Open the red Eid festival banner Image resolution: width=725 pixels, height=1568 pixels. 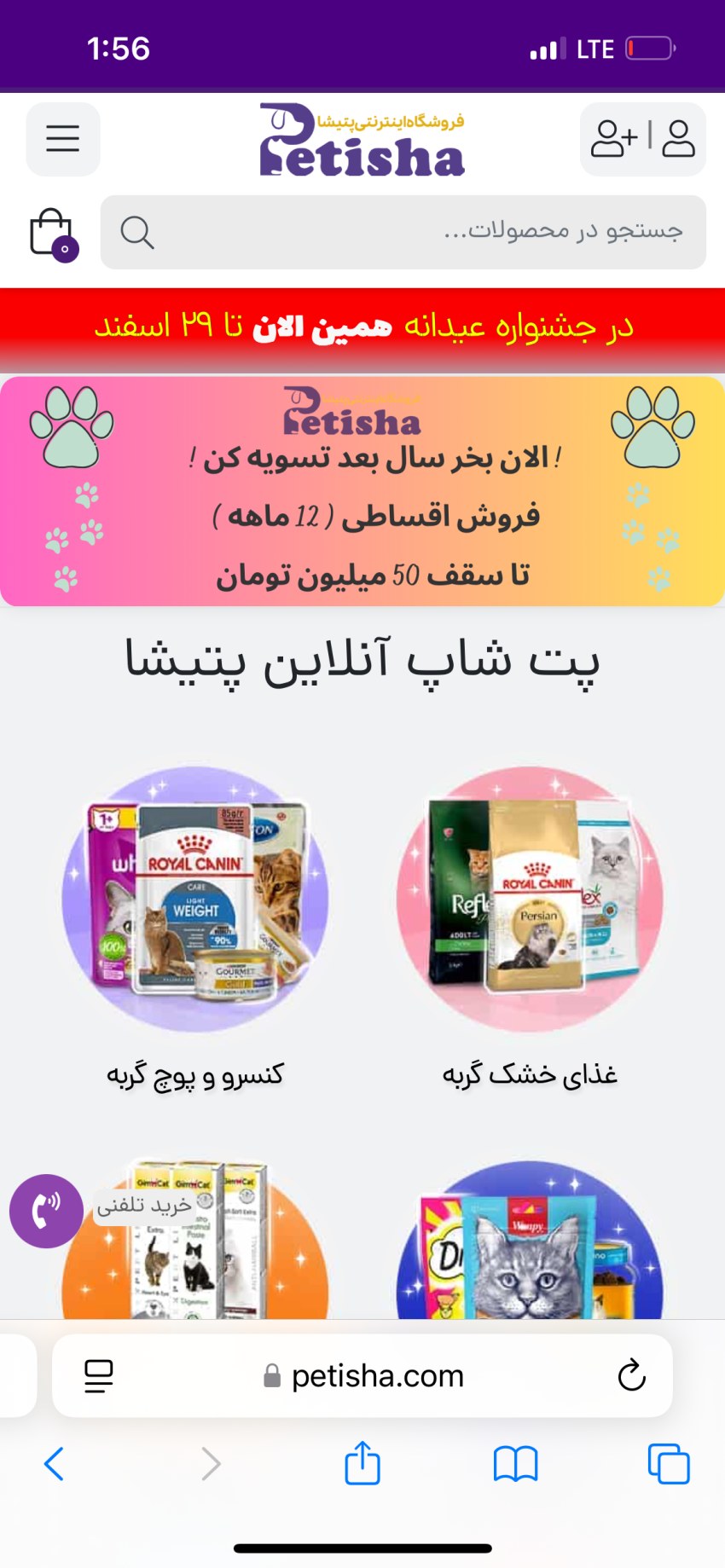362,327
